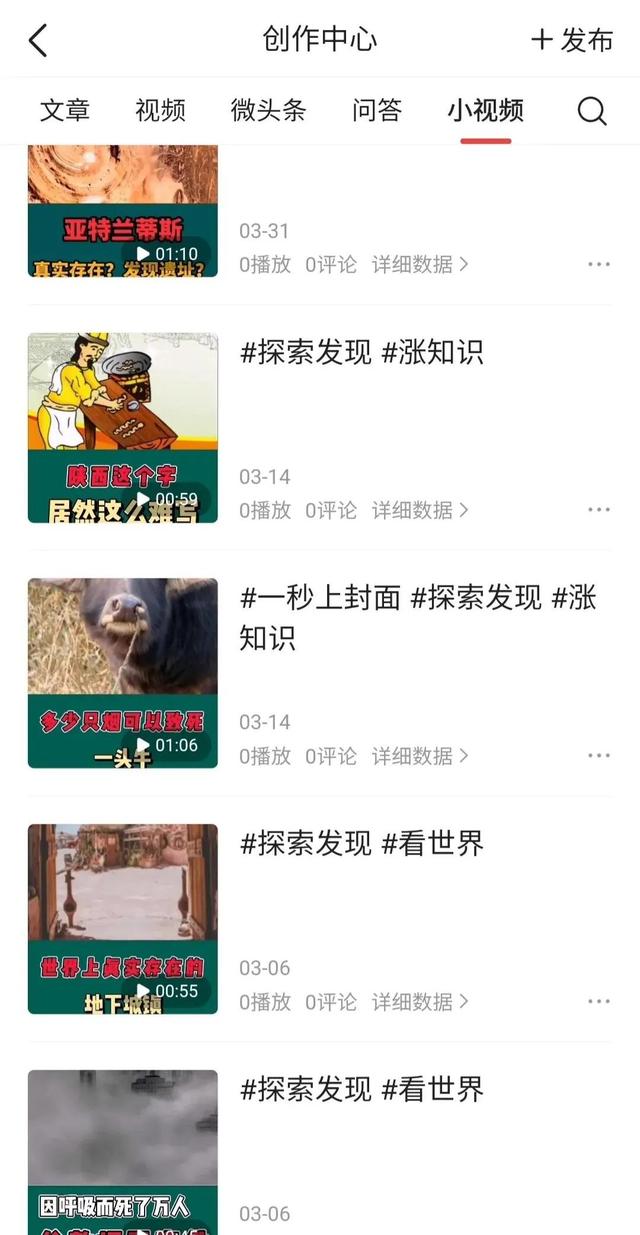Open the search magnifier icon

click(x=592, y=111)
